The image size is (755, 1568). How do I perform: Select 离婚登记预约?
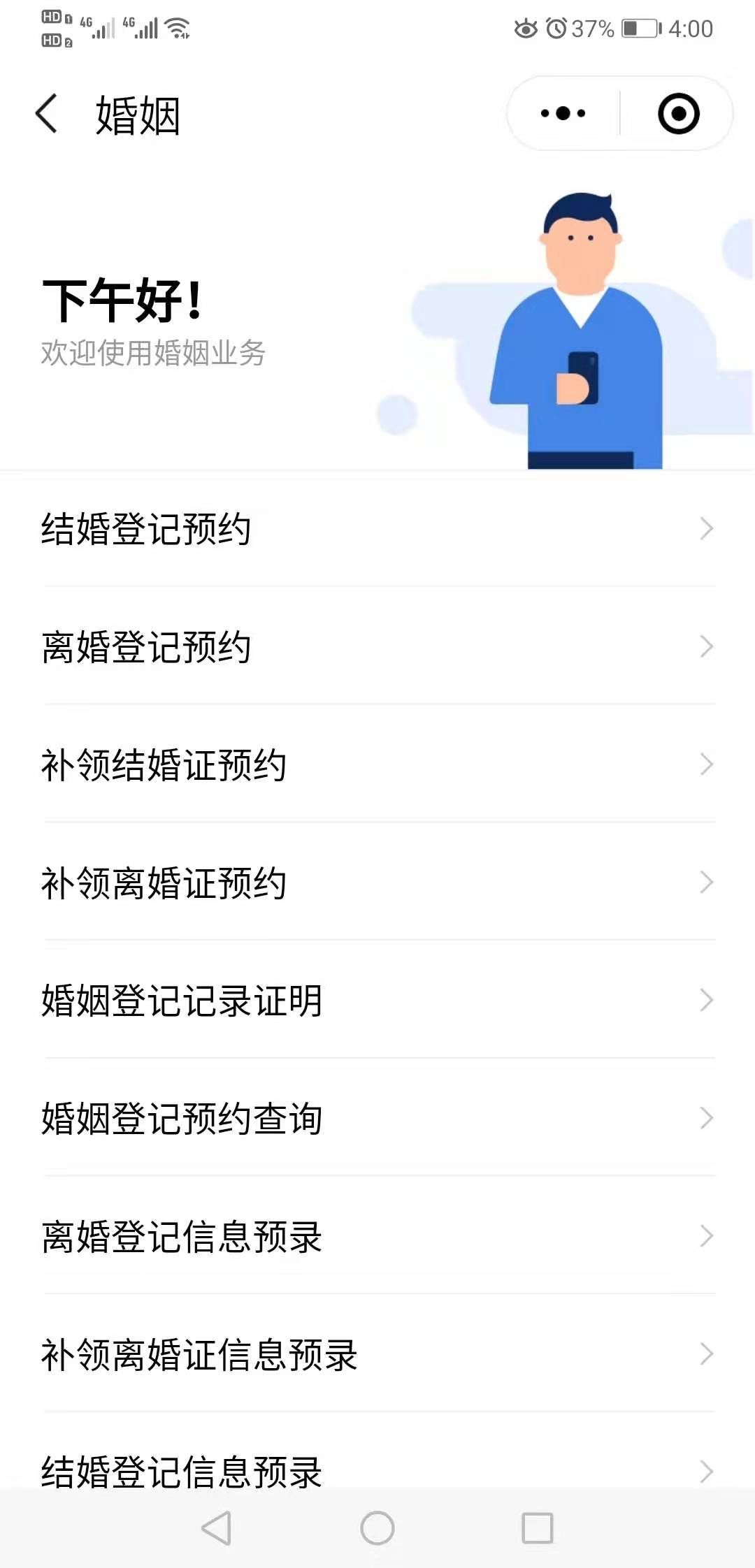click(377, 647)
